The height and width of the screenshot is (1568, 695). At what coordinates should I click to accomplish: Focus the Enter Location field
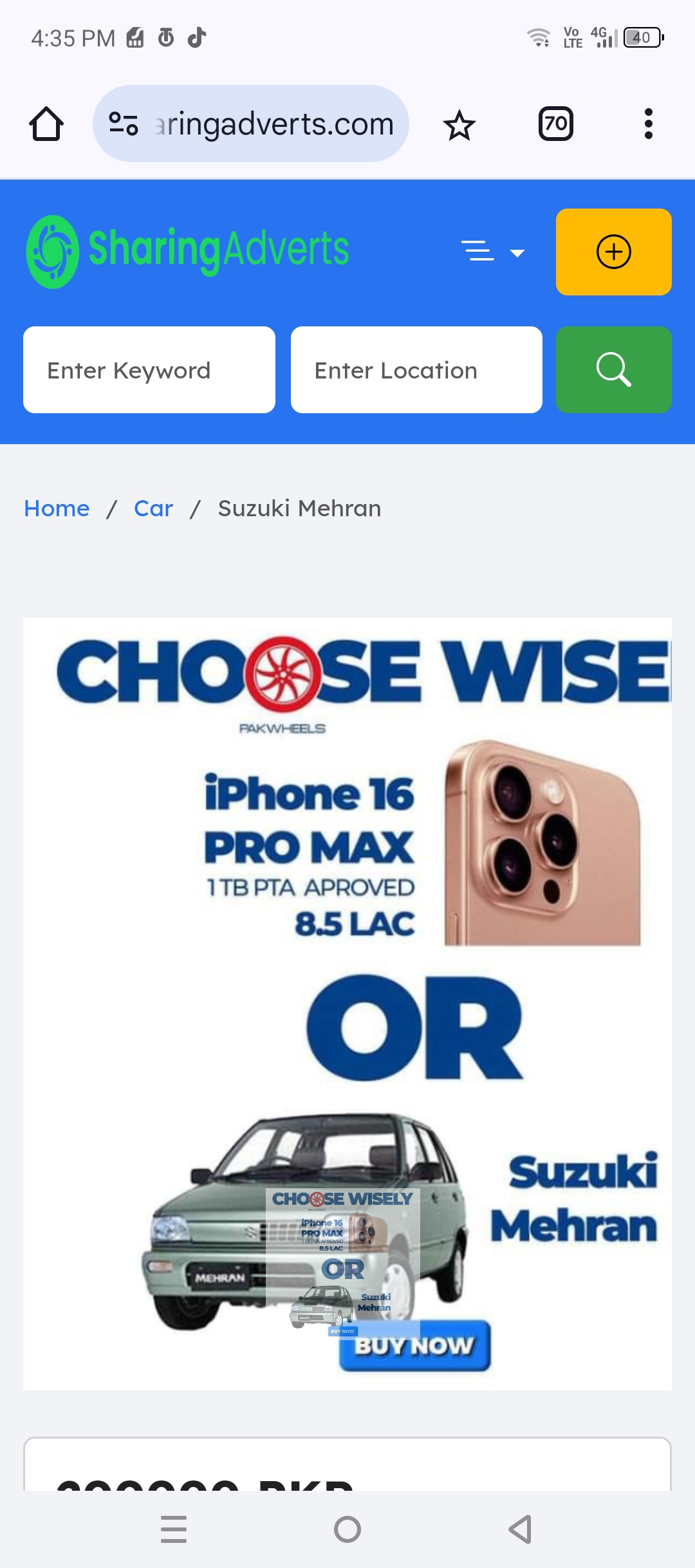tap(416, 370)
